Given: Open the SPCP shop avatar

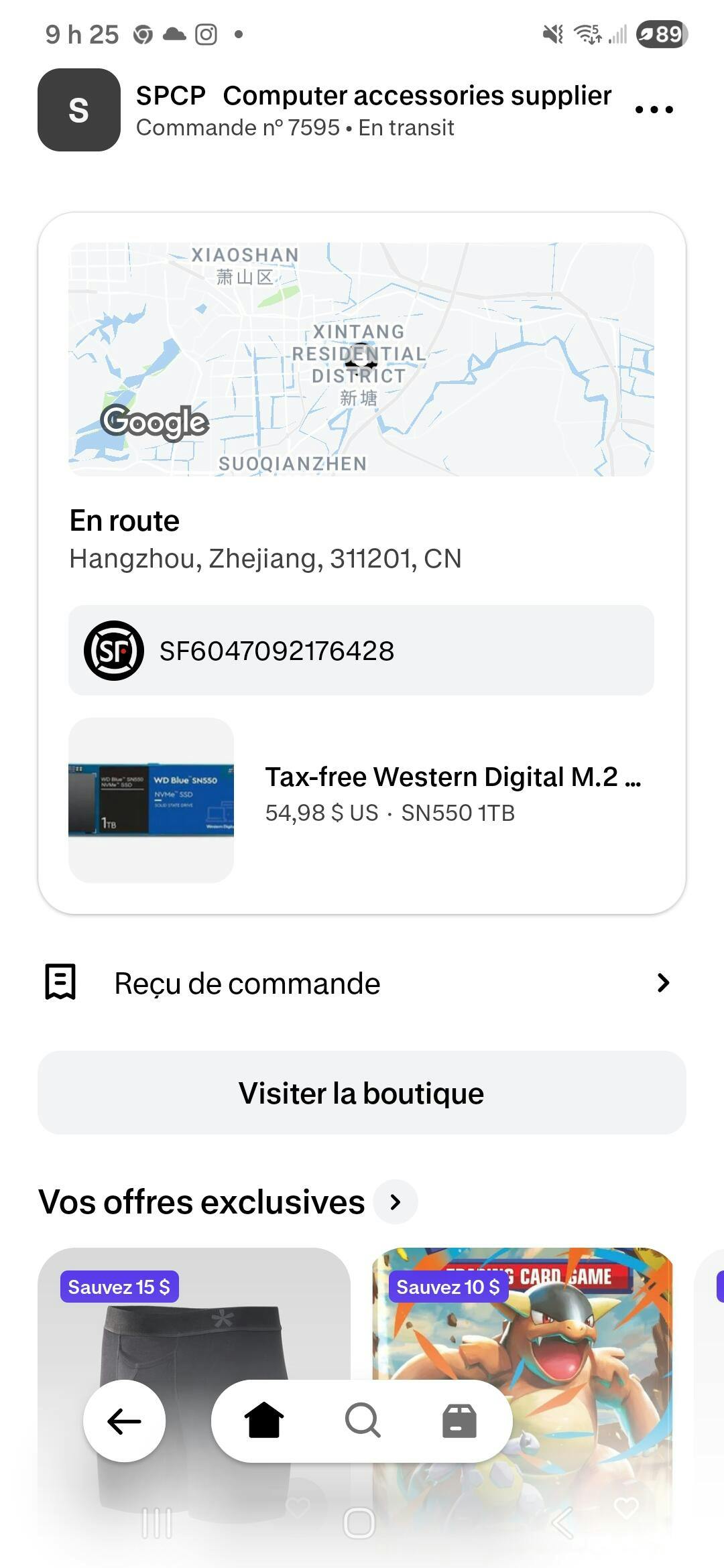Looking at the screenshot, I should 79,110.
